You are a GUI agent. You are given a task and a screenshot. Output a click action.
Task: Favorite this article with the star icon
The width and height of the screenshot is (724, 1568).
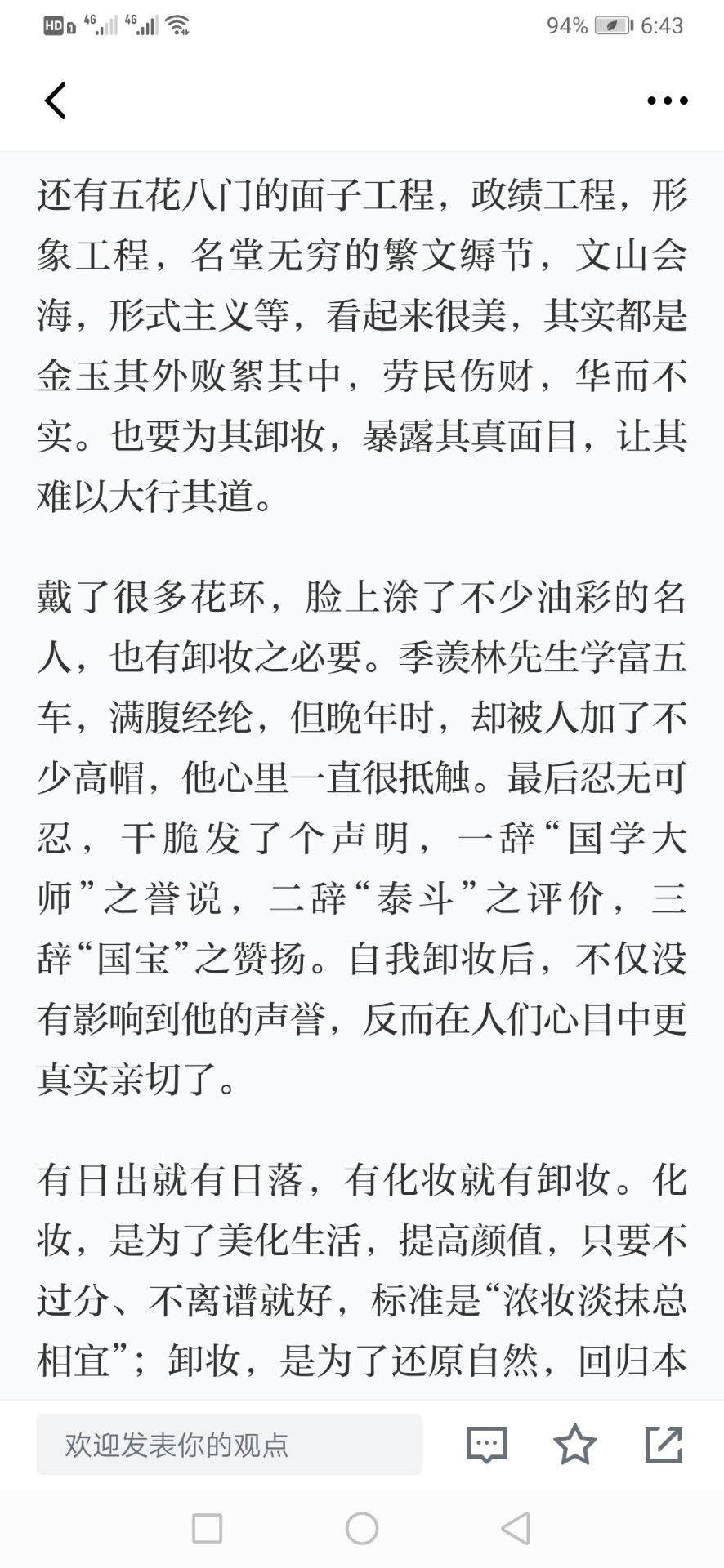pos(575,1444)
